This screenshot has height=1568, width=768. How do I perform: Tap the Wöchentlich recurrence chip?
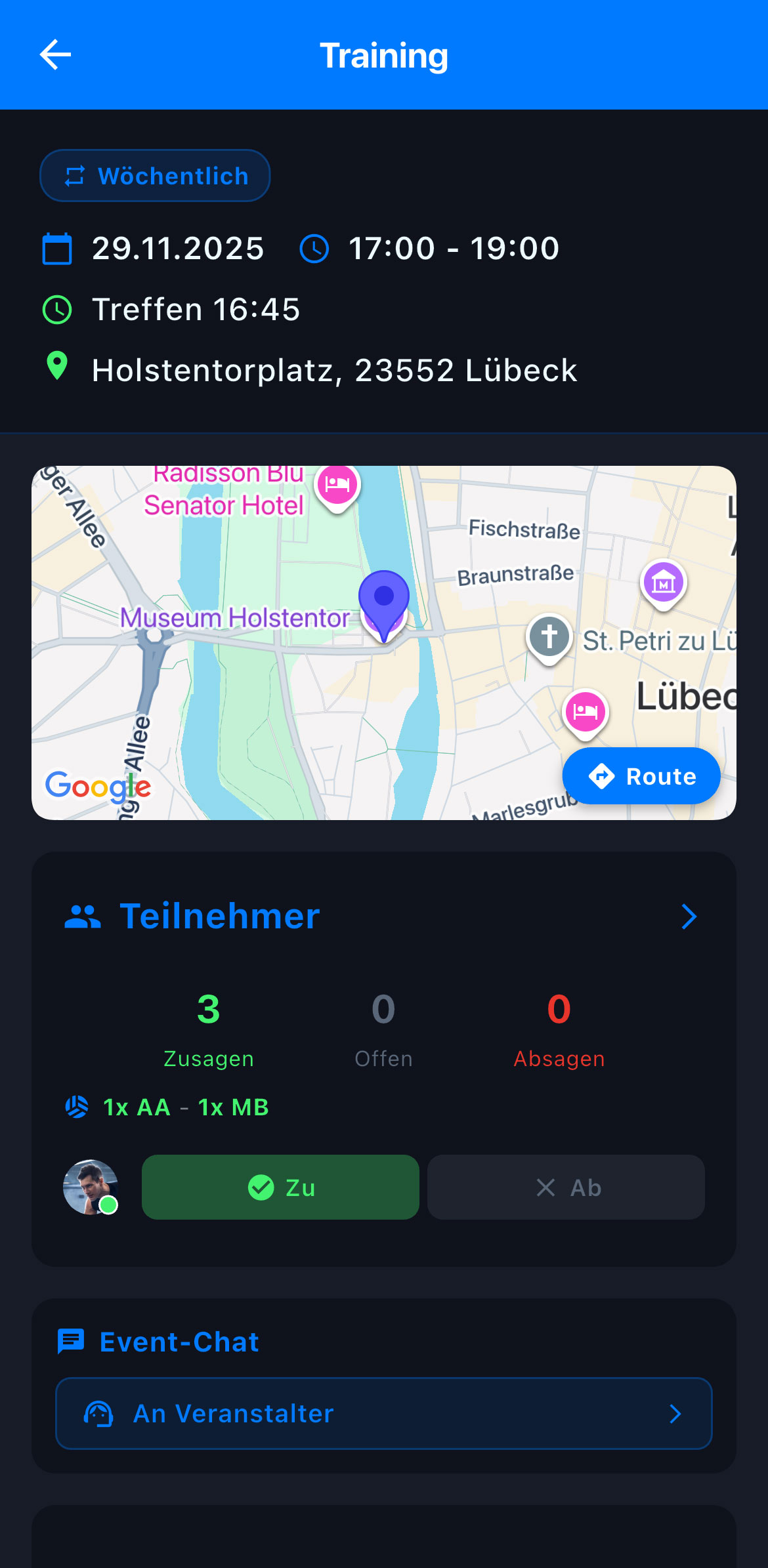[x=155, y=176]
